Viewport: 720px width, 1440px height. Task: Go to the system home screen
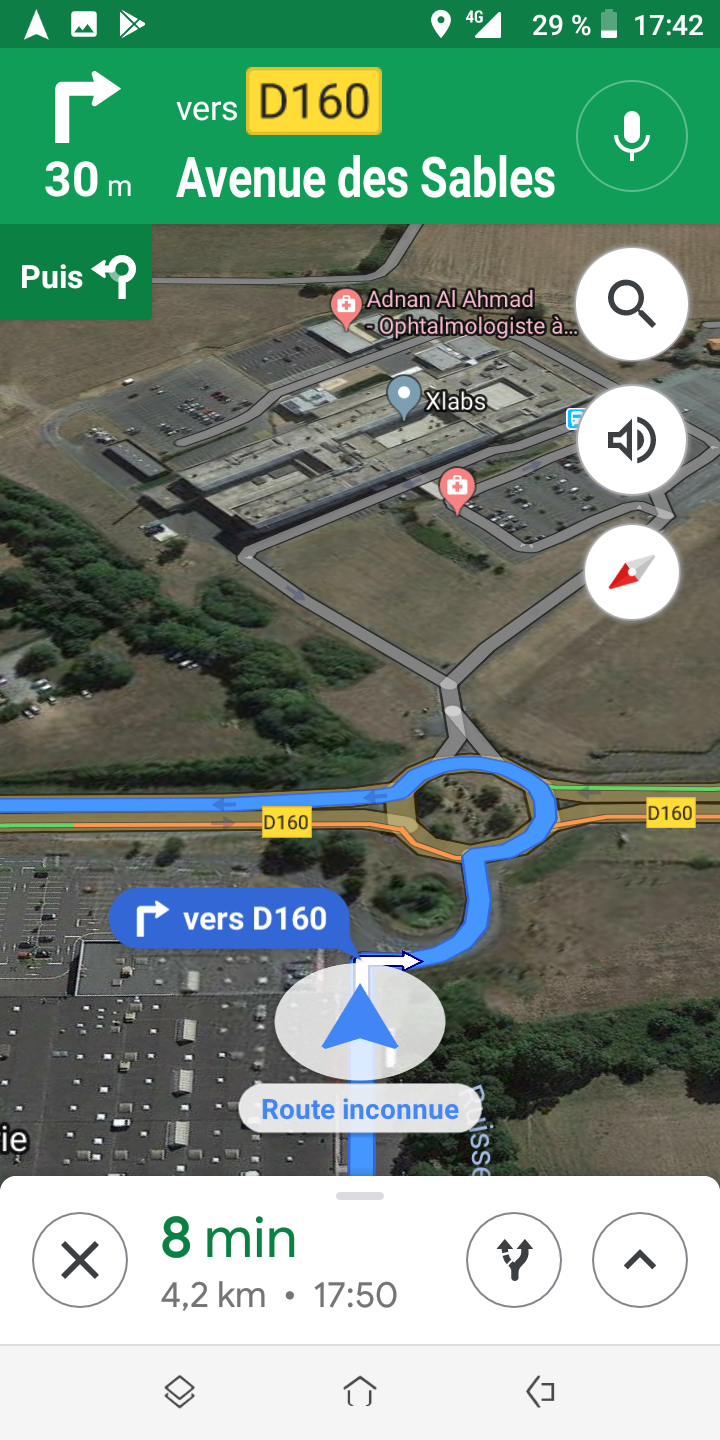pos(360,1391)
